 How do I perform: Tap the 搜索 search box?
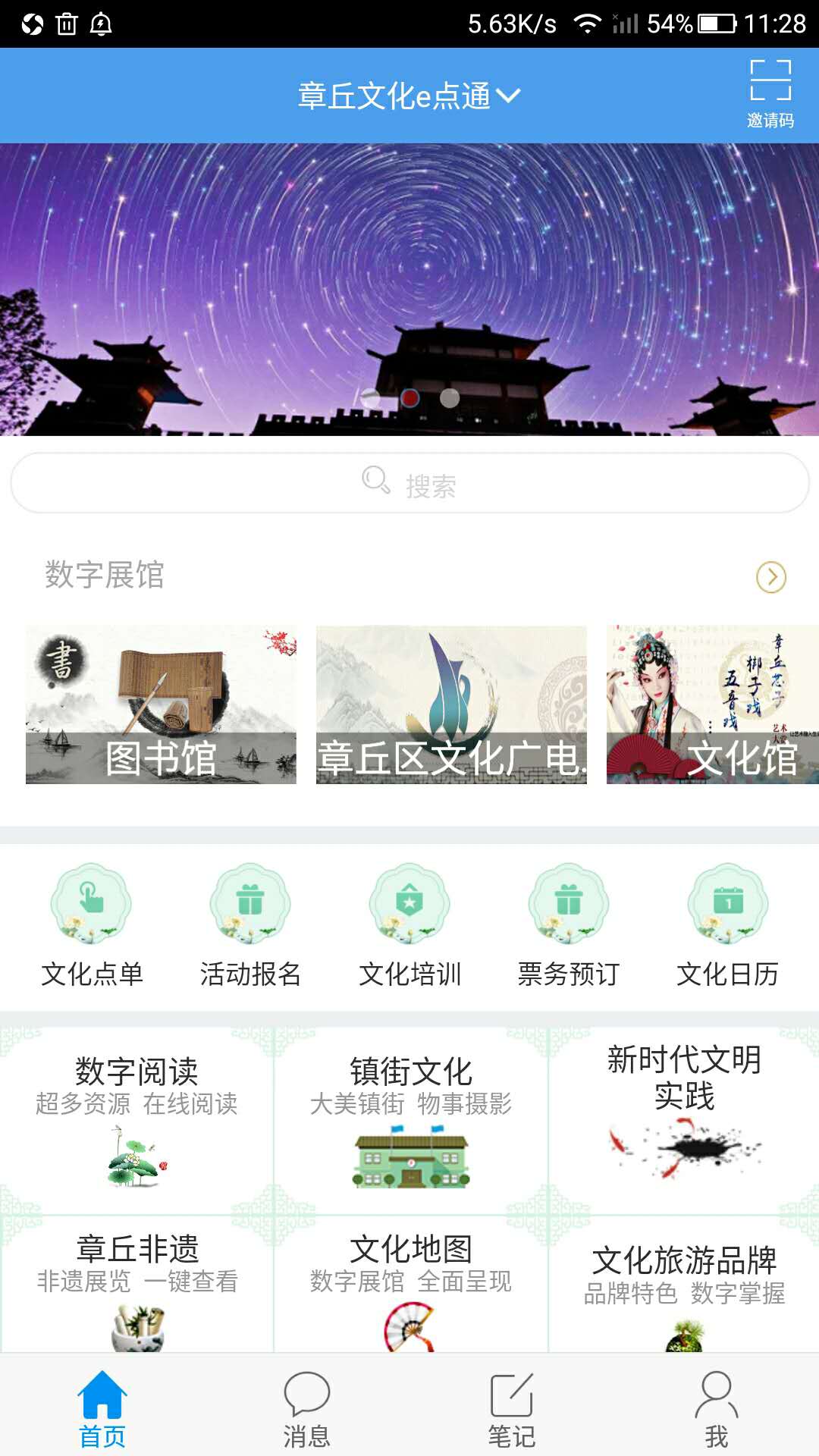409,483
